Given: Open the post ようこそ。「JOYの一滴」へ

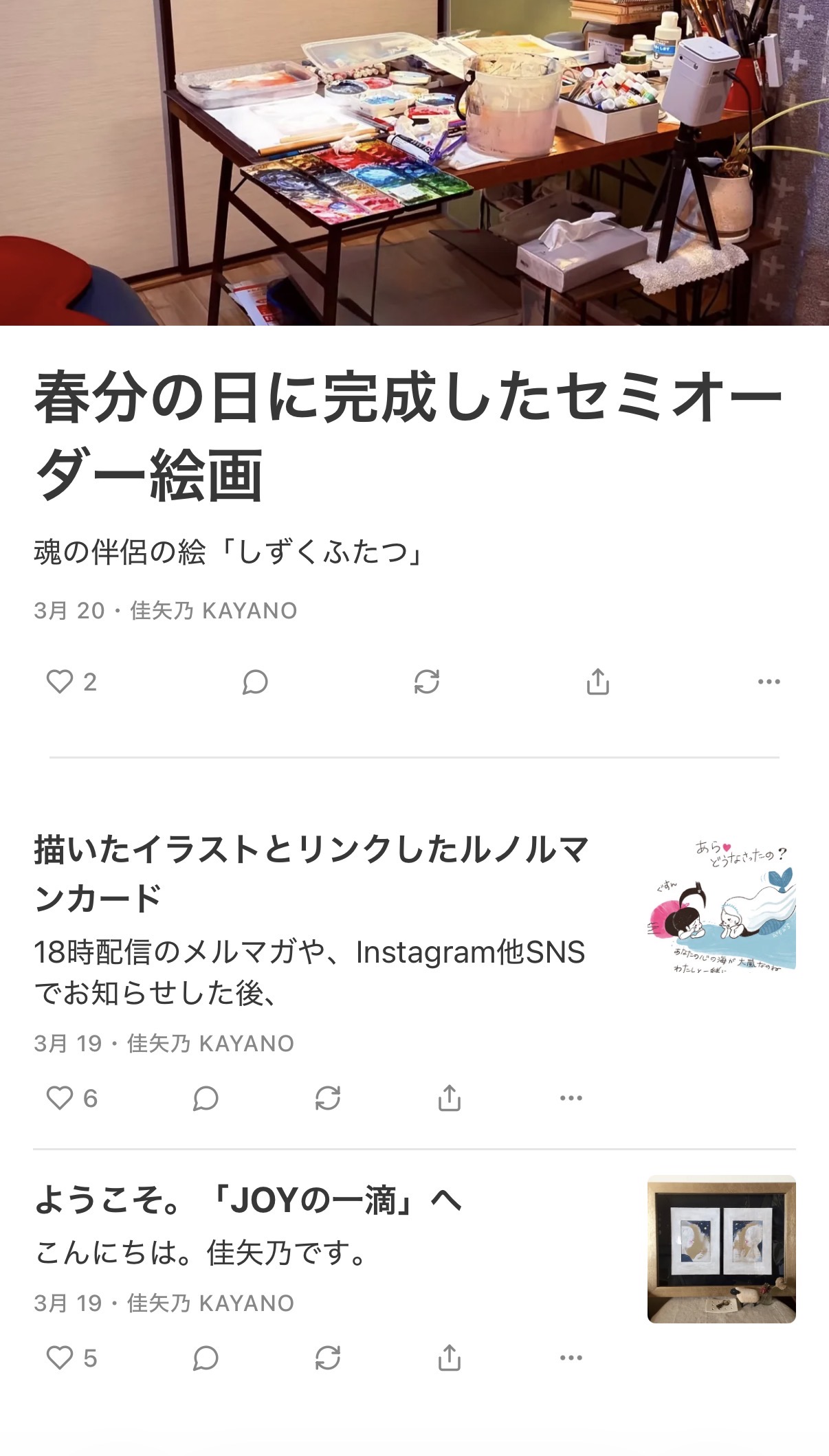Looking at the screenshot, I should pos(247,1201).
